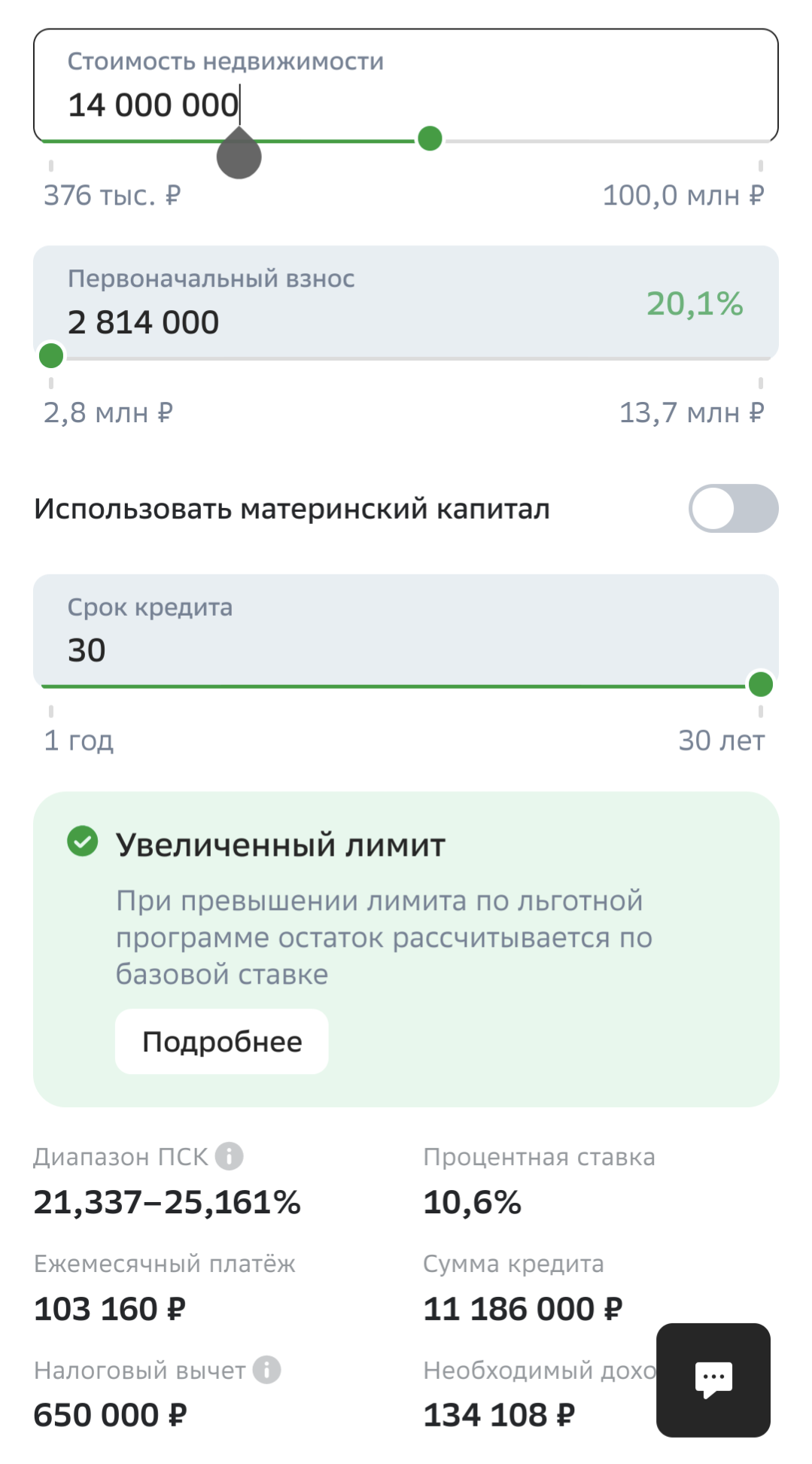Open the support chat button
The width and height of the screenshot is (812, 1464).
(x=713, y=1380)
